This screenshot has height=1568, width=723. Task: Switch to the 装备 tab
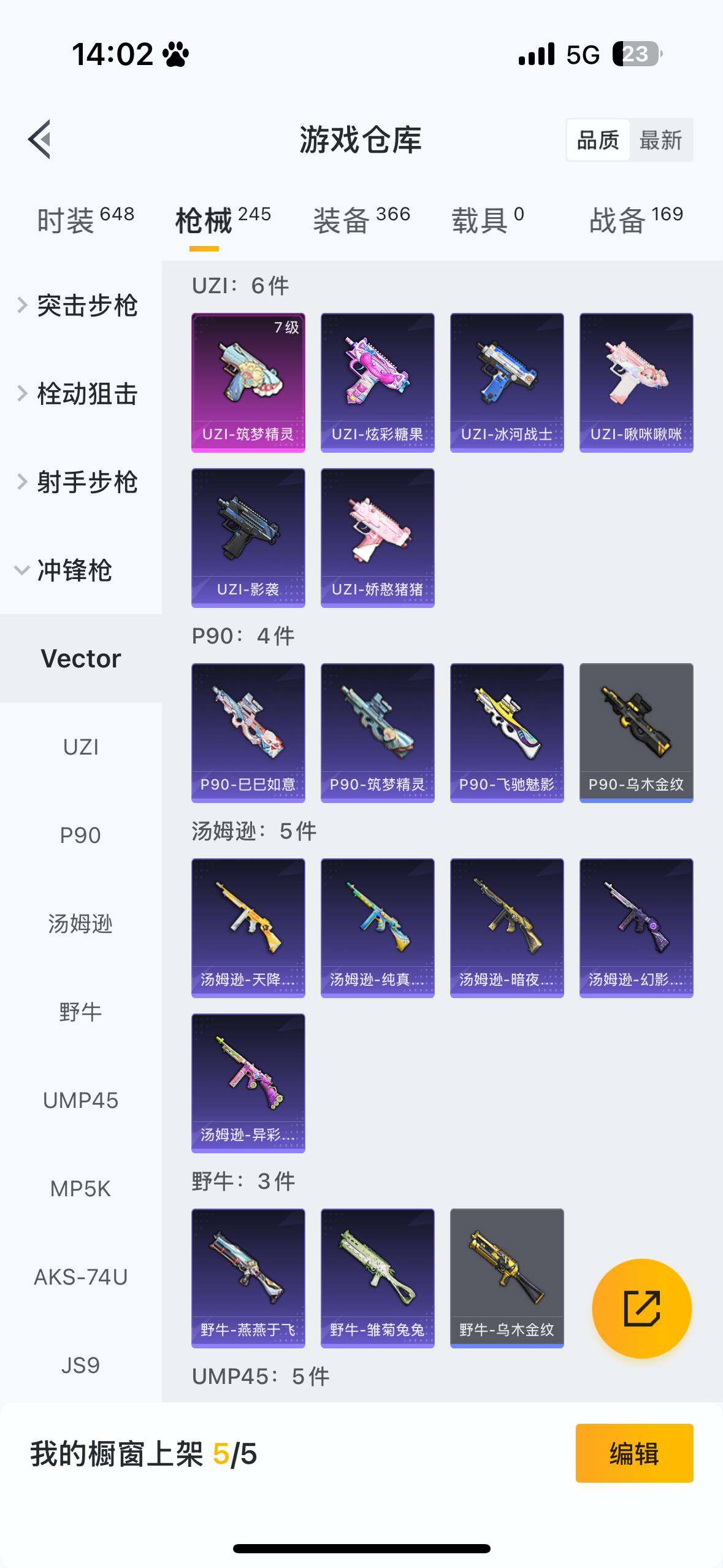point(361,220)
